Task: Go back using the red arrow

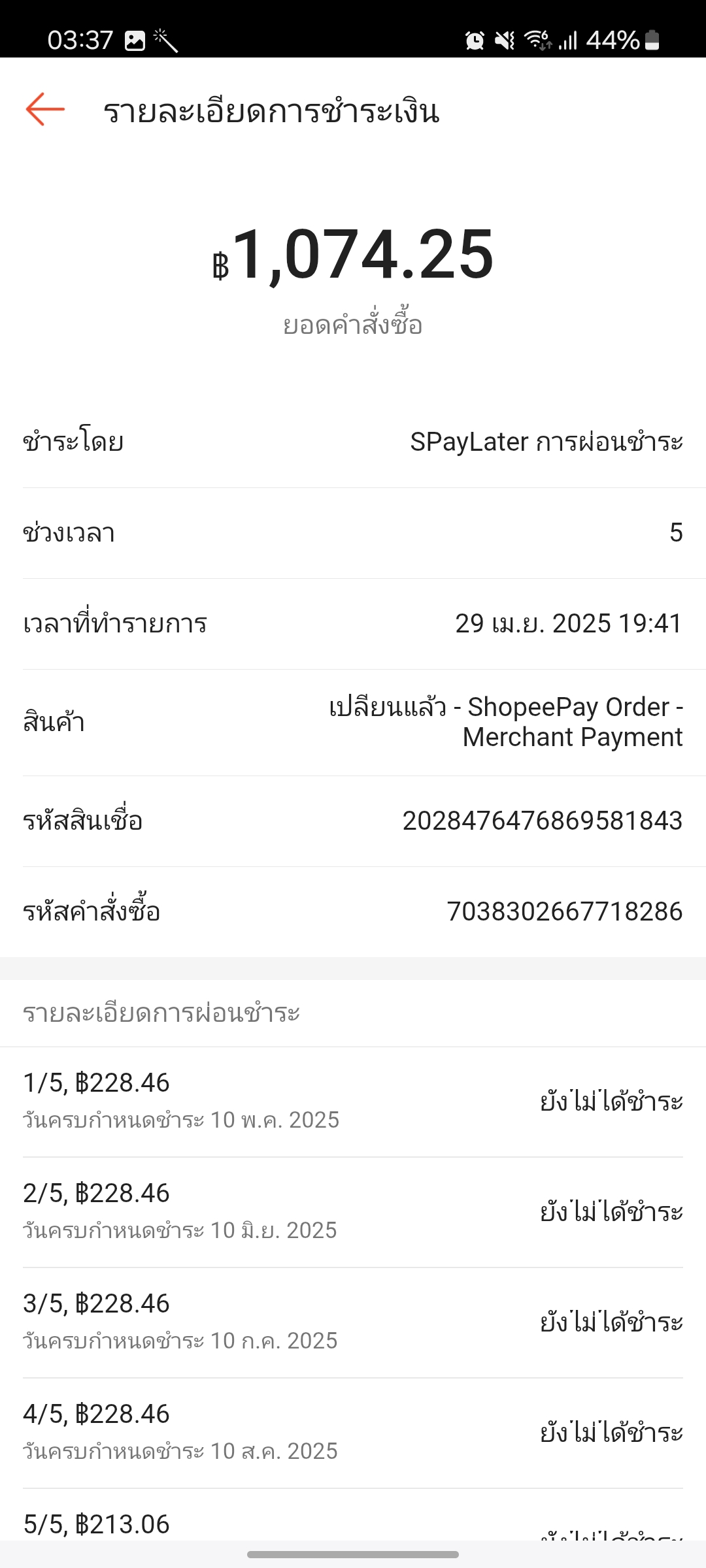Action: (x=45, y=109)
